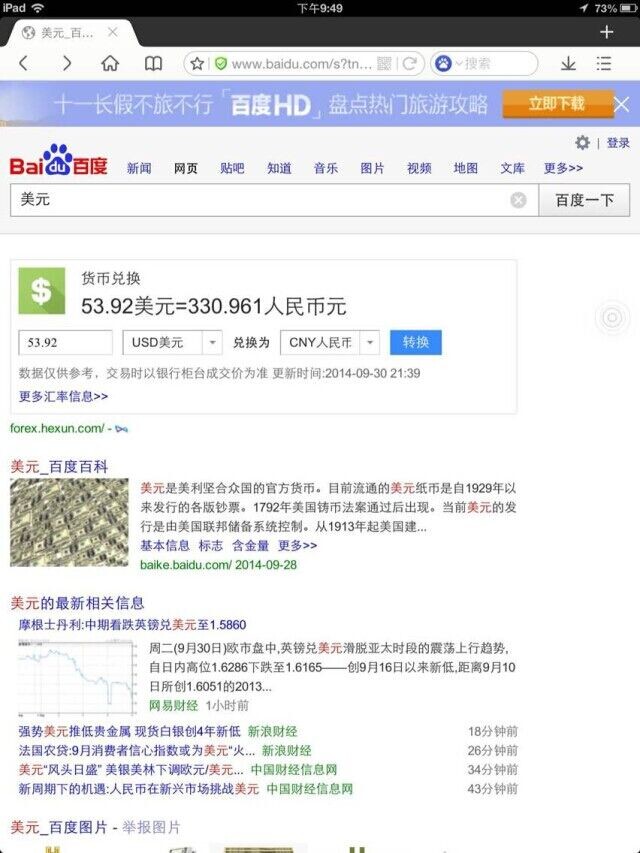Open a new browser tab
Screen dimensions: 640x853
pyautogui.click(x=606, y=32)
